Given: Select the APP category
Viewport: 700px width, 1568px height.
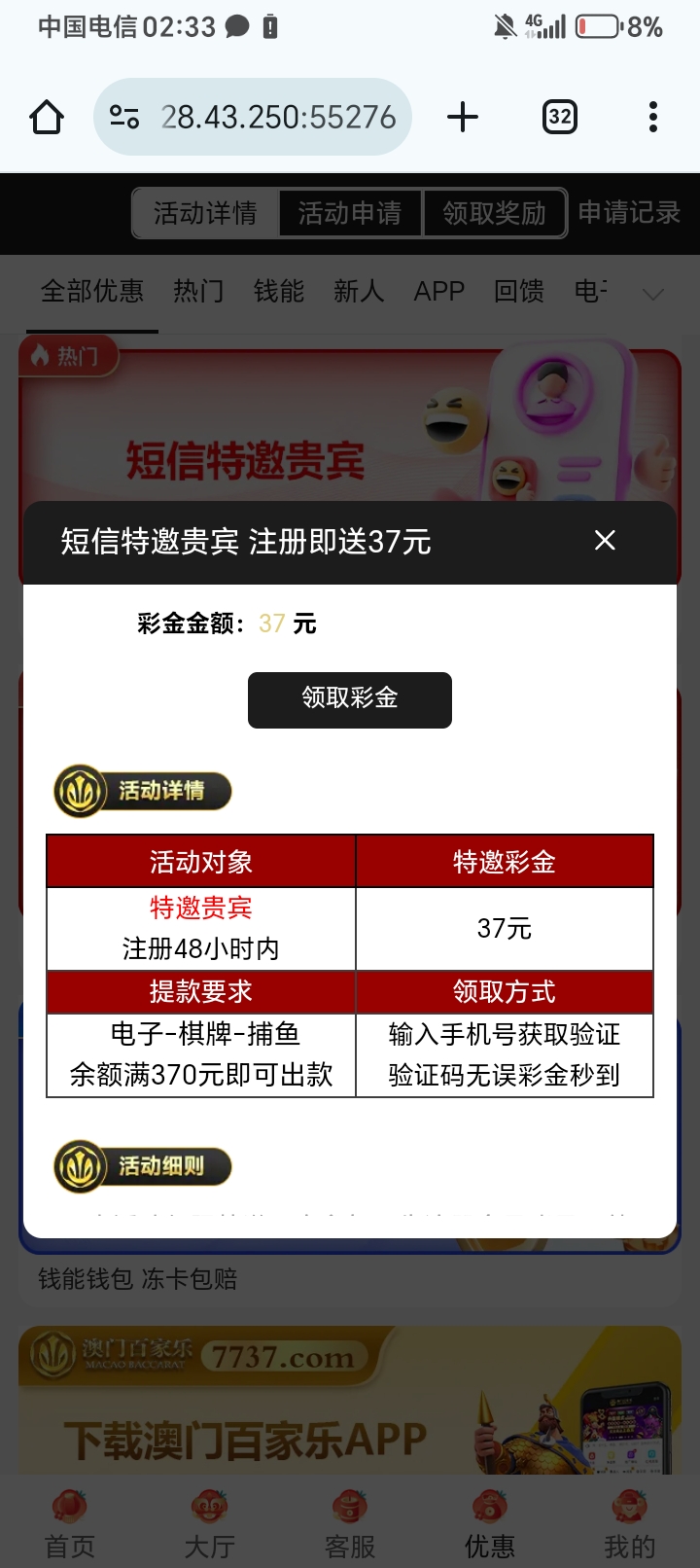Looking at the screenshot, I should pos(438,291).
